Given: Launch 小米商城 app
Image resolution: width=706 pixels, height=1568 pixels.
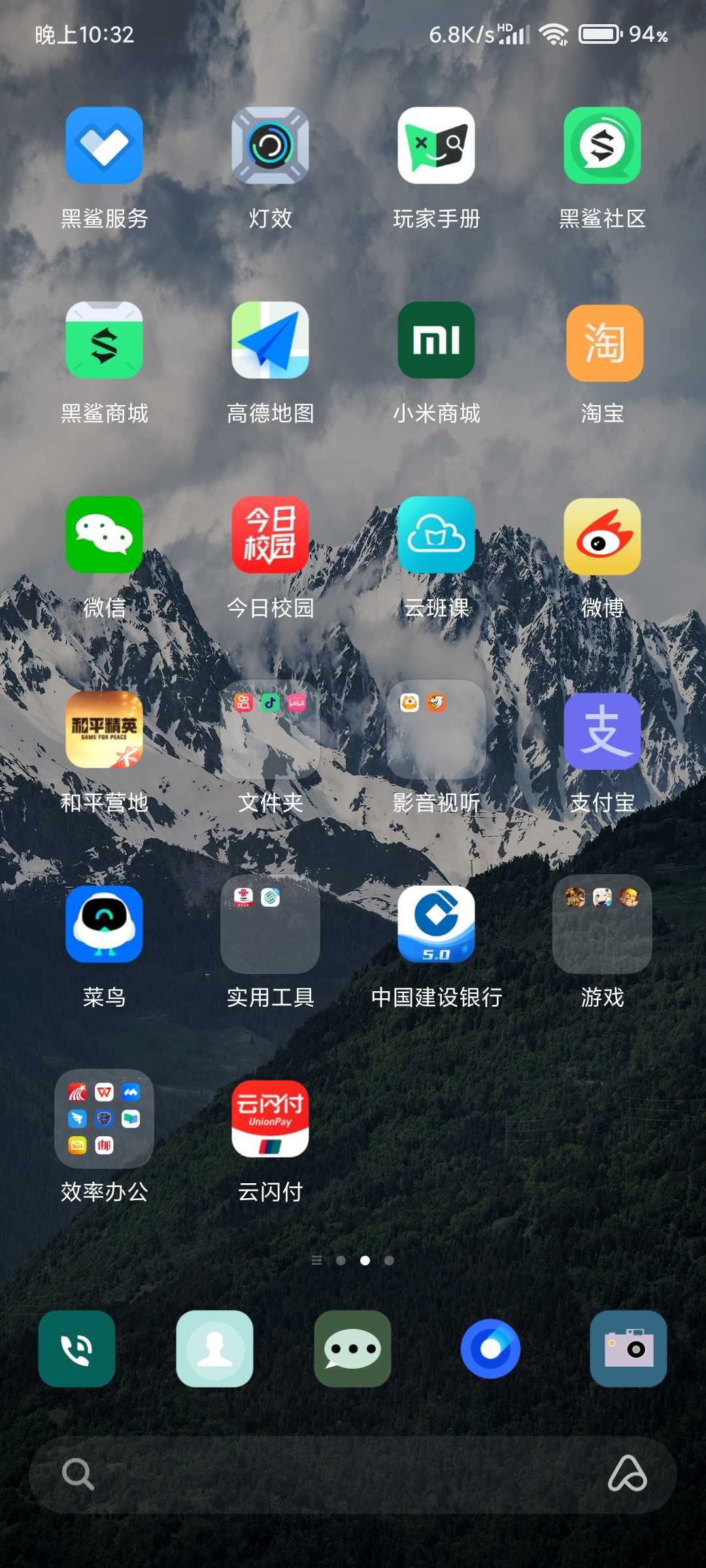Looking at the screenshot, I should (x=436, y=340).
